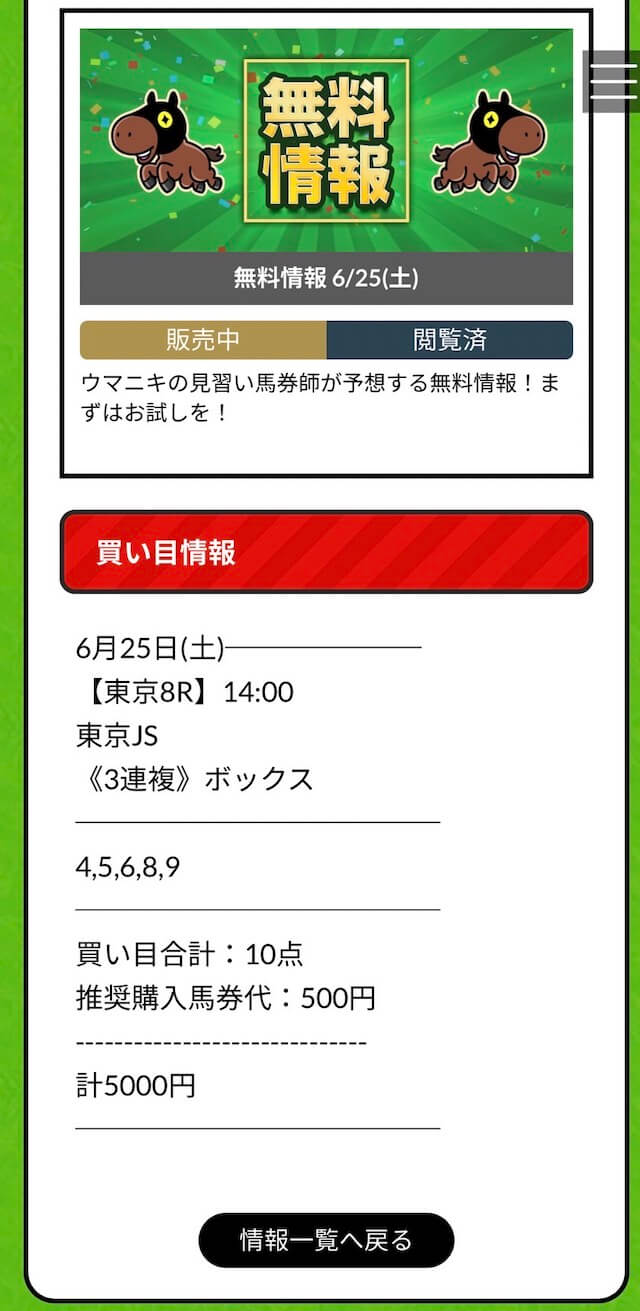Open the hamburger menu
Screen dimensions: 640x1311
click(x=612, y=81)
